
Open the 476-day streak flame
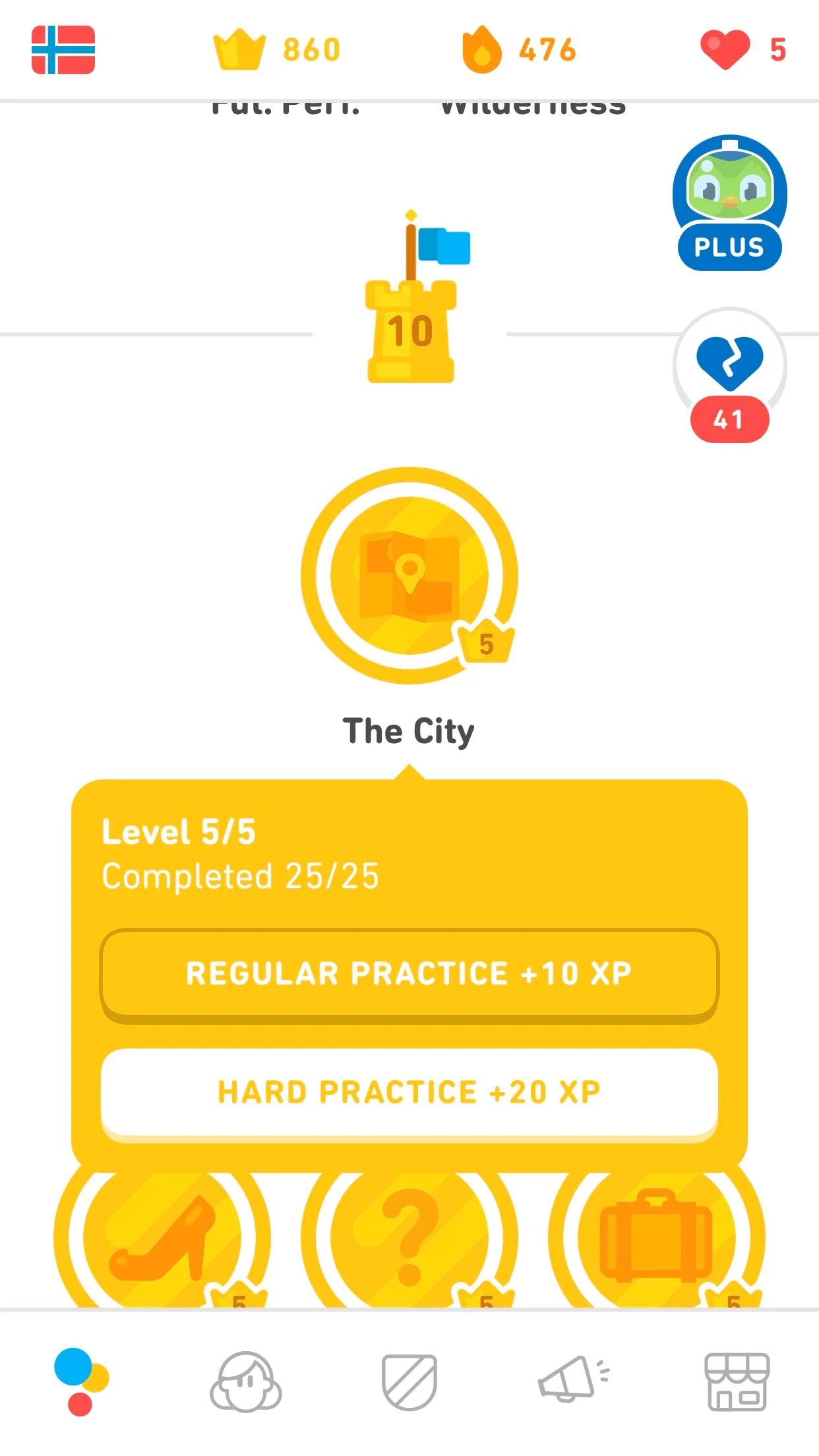click(x=519, y=49)
